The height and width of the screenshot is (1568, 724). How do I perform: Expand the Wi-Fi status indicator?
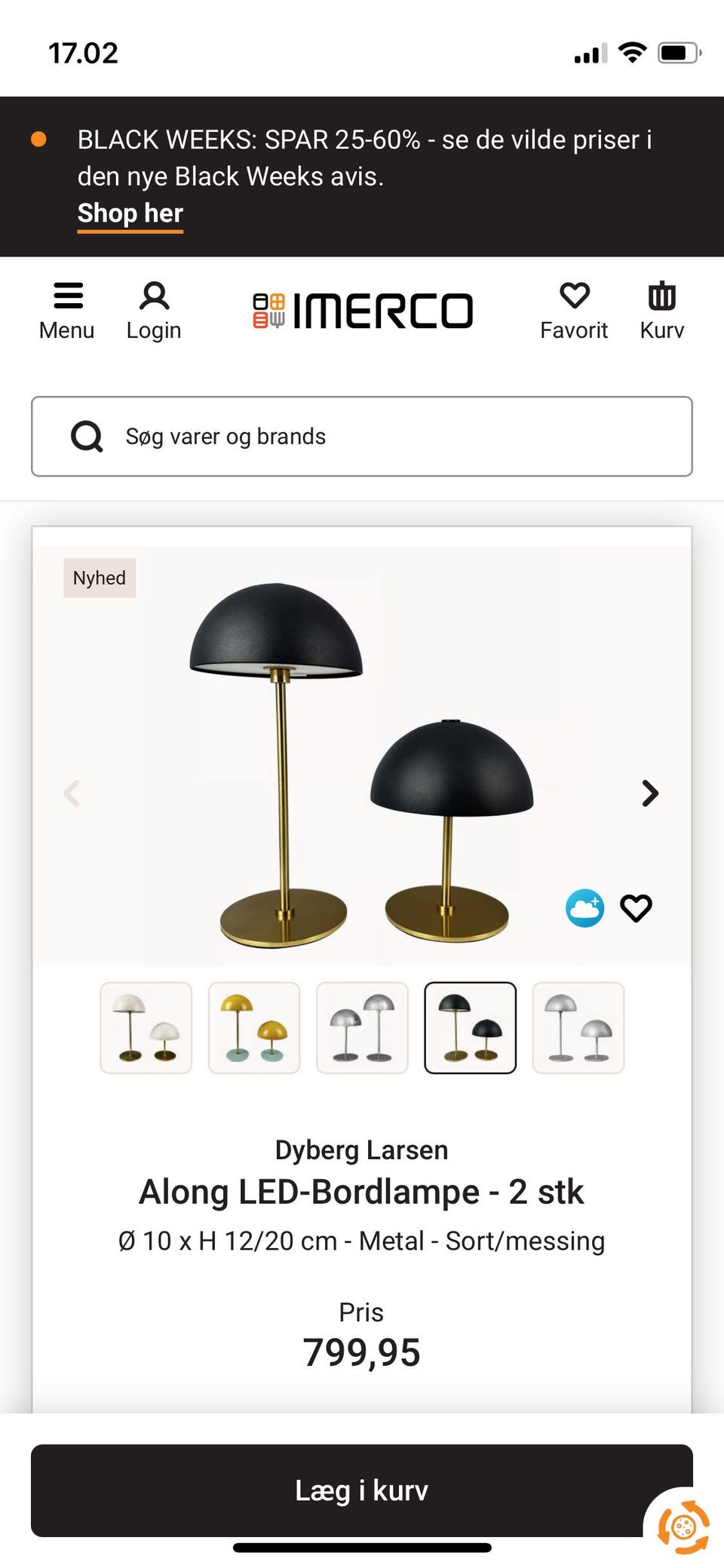(x=632, y=51)
